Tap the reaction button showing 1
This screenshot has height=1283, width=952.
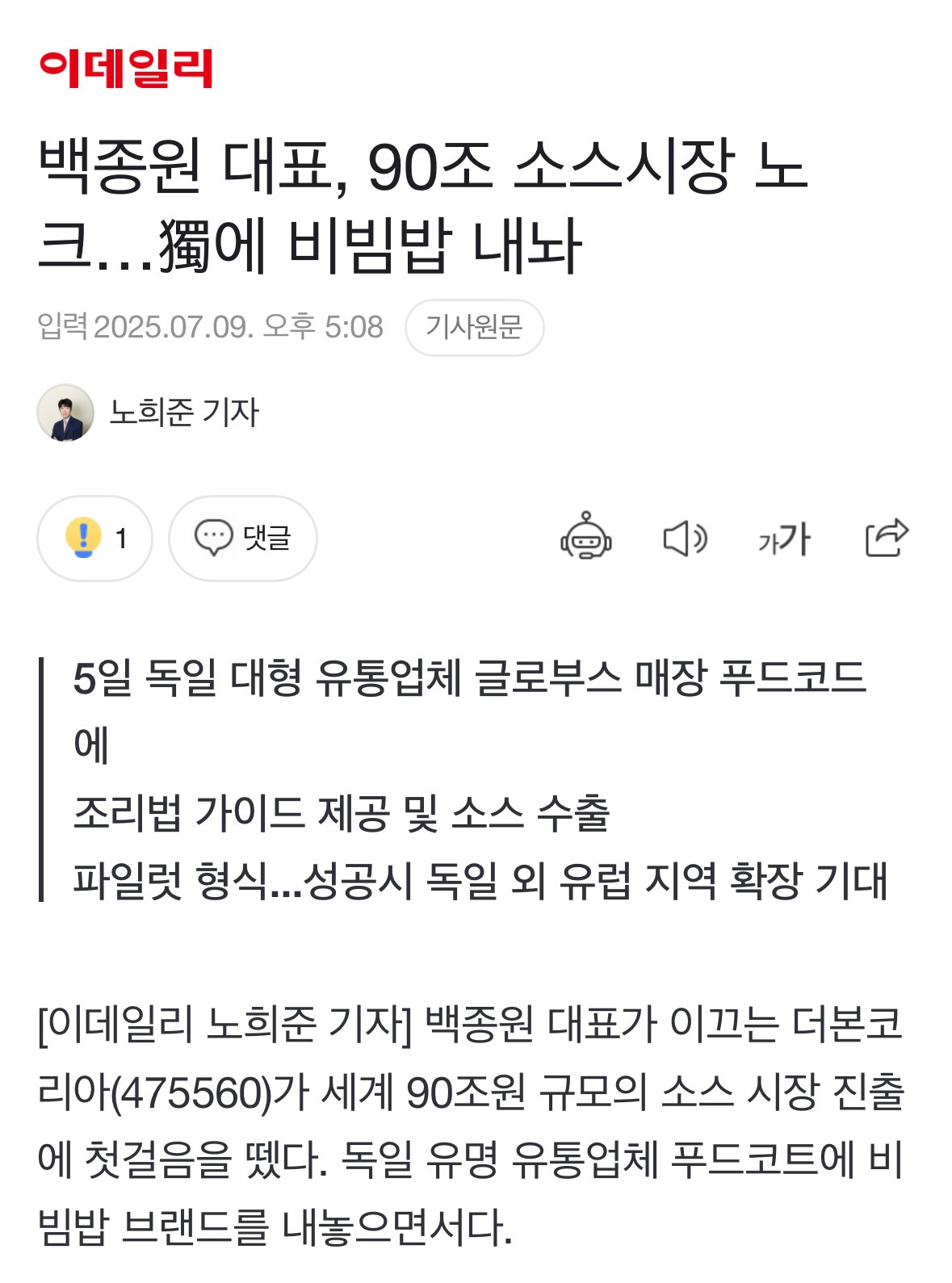click(x=94, y=538)
